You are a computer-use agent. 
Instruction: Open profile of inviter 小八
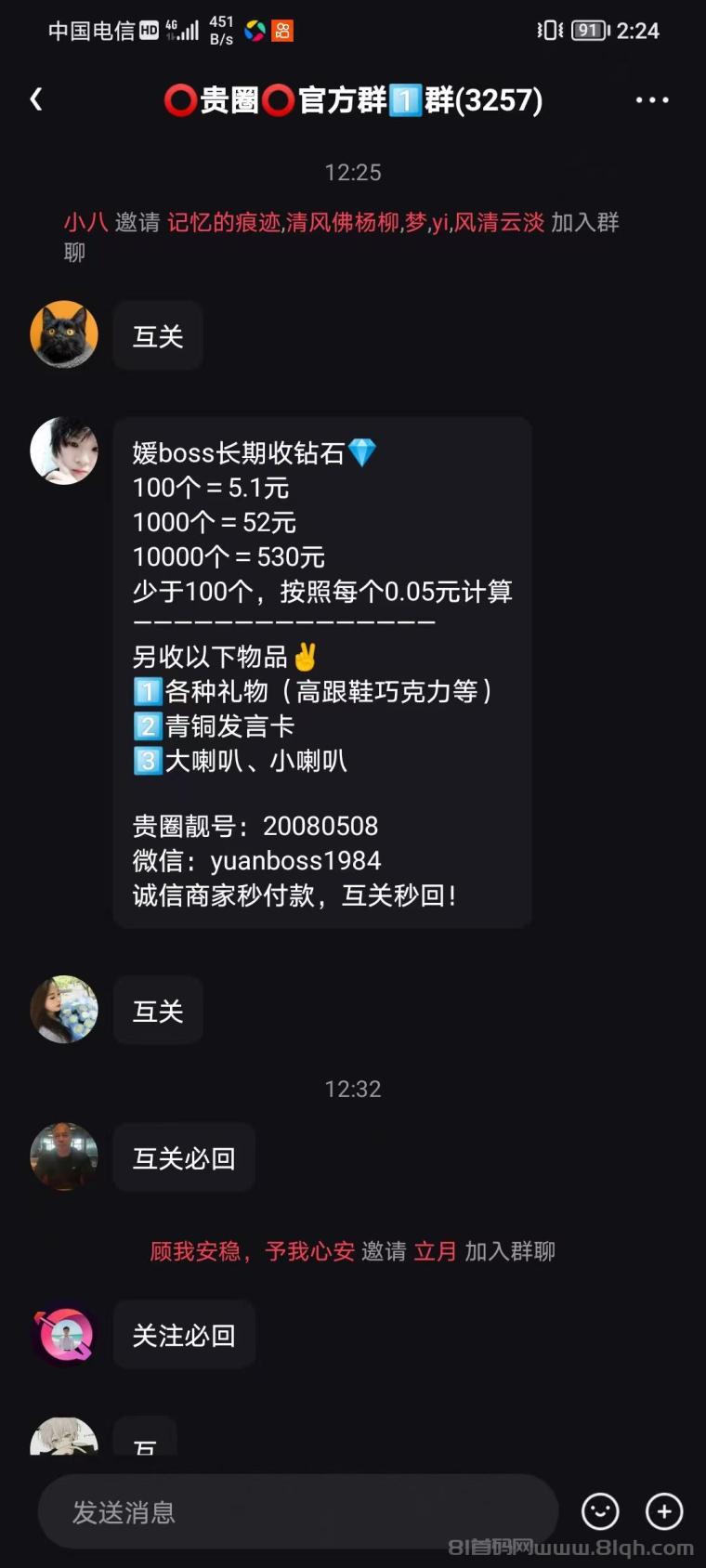click(x=85, y=222)
